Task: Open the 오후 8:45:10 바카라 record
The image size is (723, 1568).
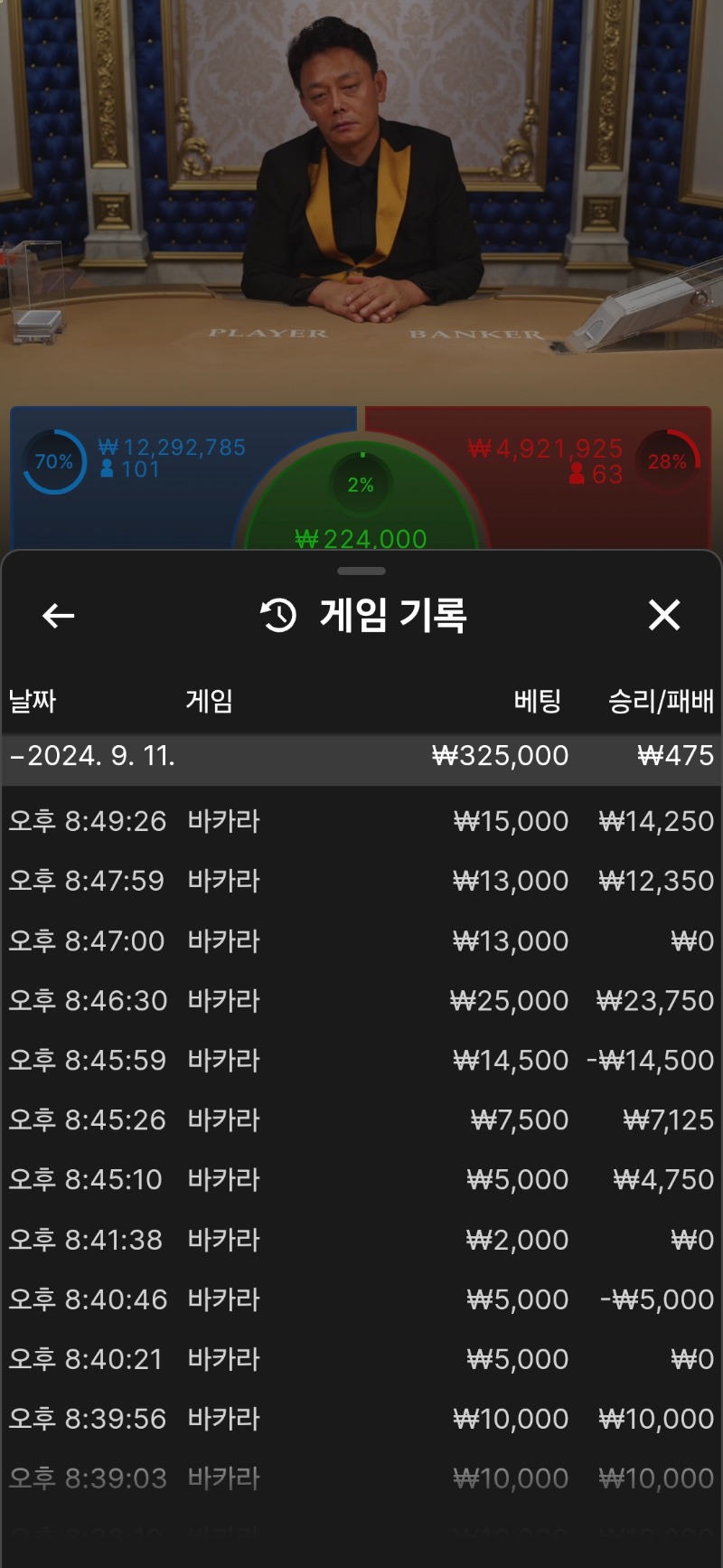Action: click(361, 1179)
